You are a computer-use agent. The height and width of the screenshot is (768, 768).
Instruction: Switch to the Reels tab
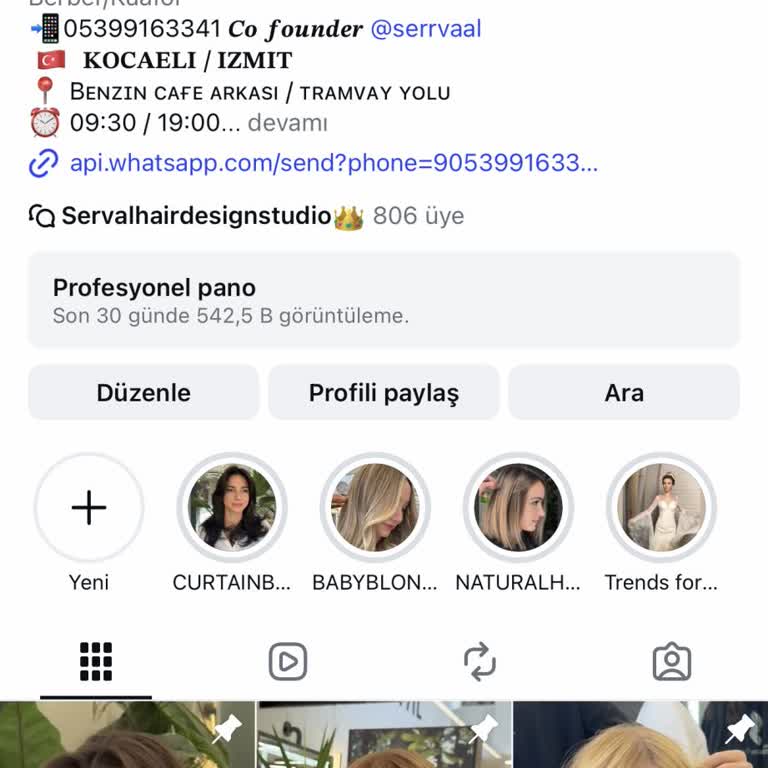pyautogui.click(x=288, y=662)
